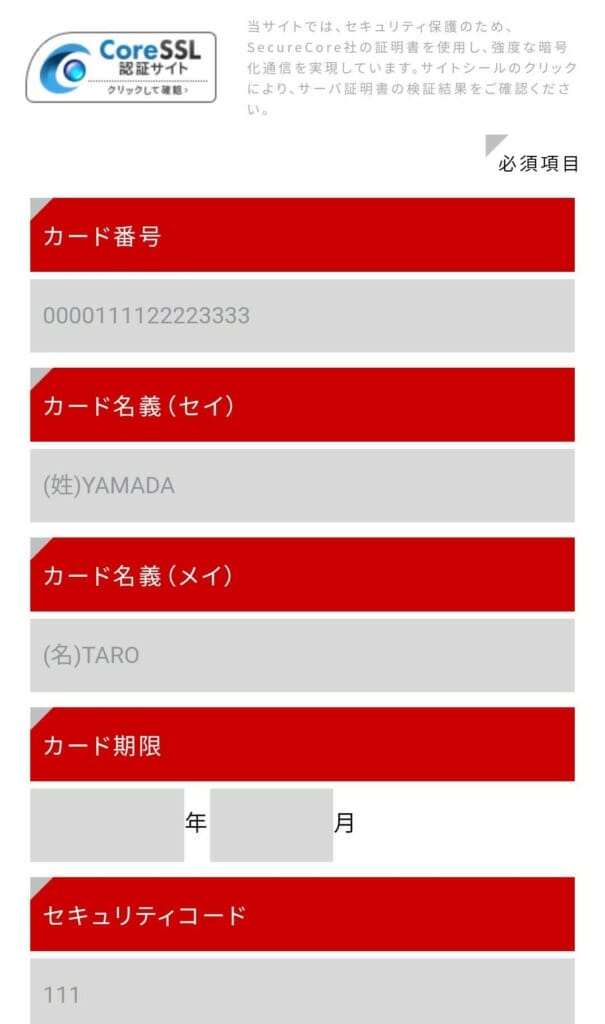Tap the card name given-name field
This screenshot has height=1024, width=605.
point(302,656)
